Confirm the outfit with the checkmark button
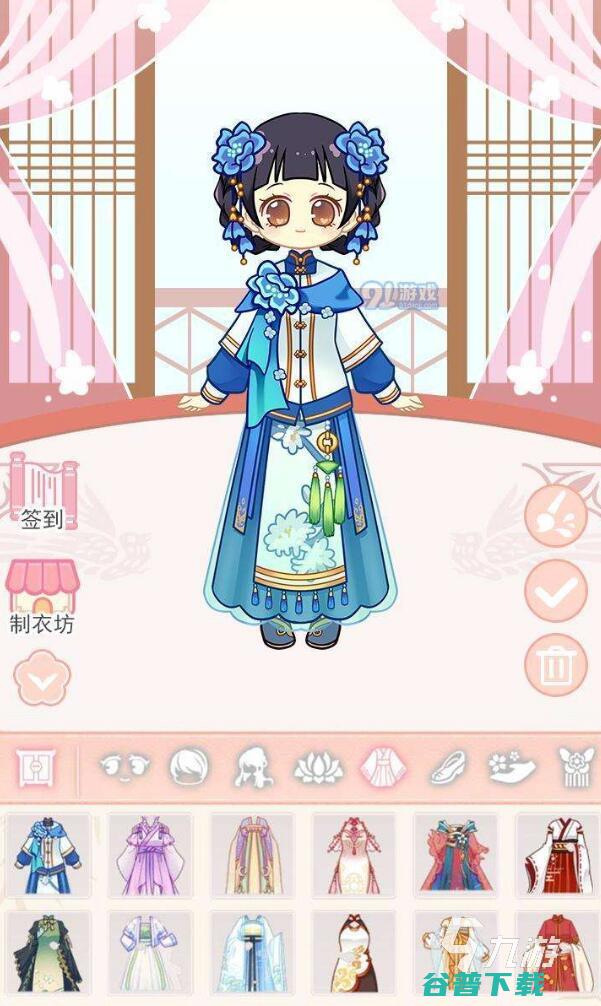The image size is (601, 1006). pyautogui.click(x=555, y=591)
